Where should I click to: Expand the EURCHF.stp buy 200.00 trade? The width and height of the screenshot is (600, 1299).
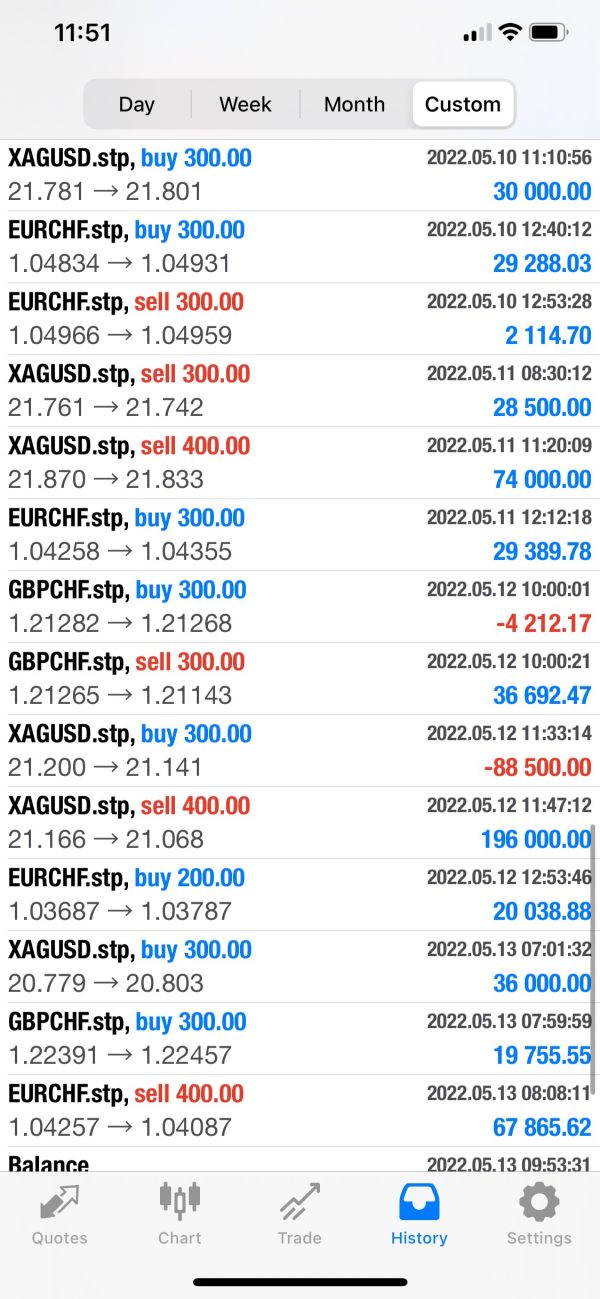click(300, 895)
